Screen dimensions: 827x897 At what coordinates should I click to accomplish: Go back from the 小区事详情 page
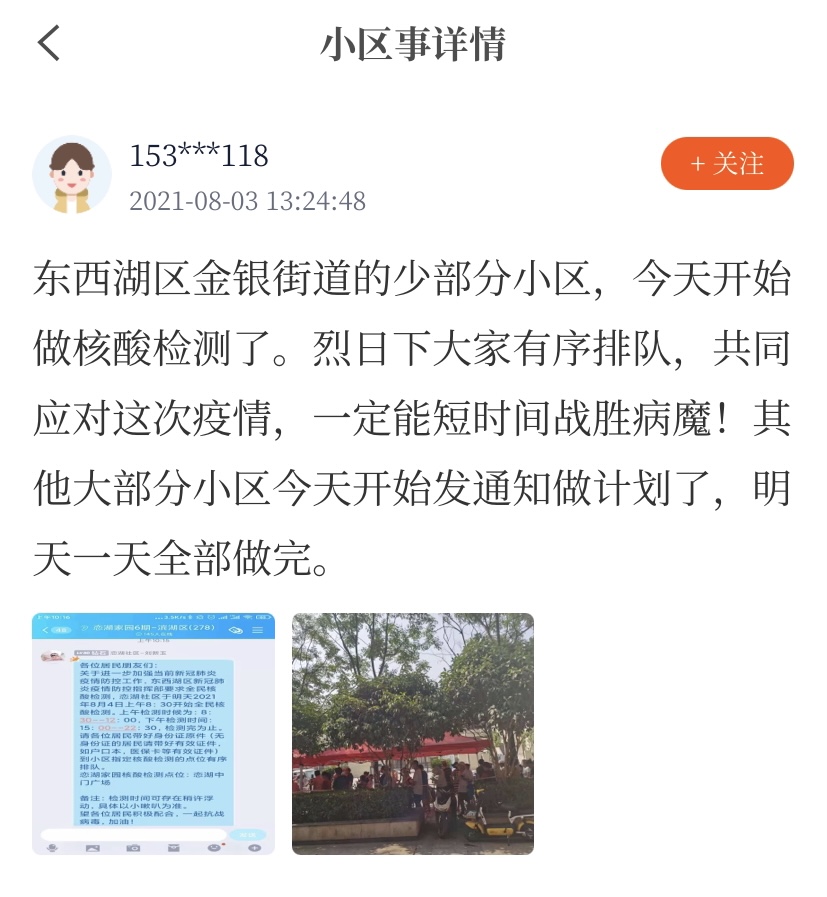(49, 44)
